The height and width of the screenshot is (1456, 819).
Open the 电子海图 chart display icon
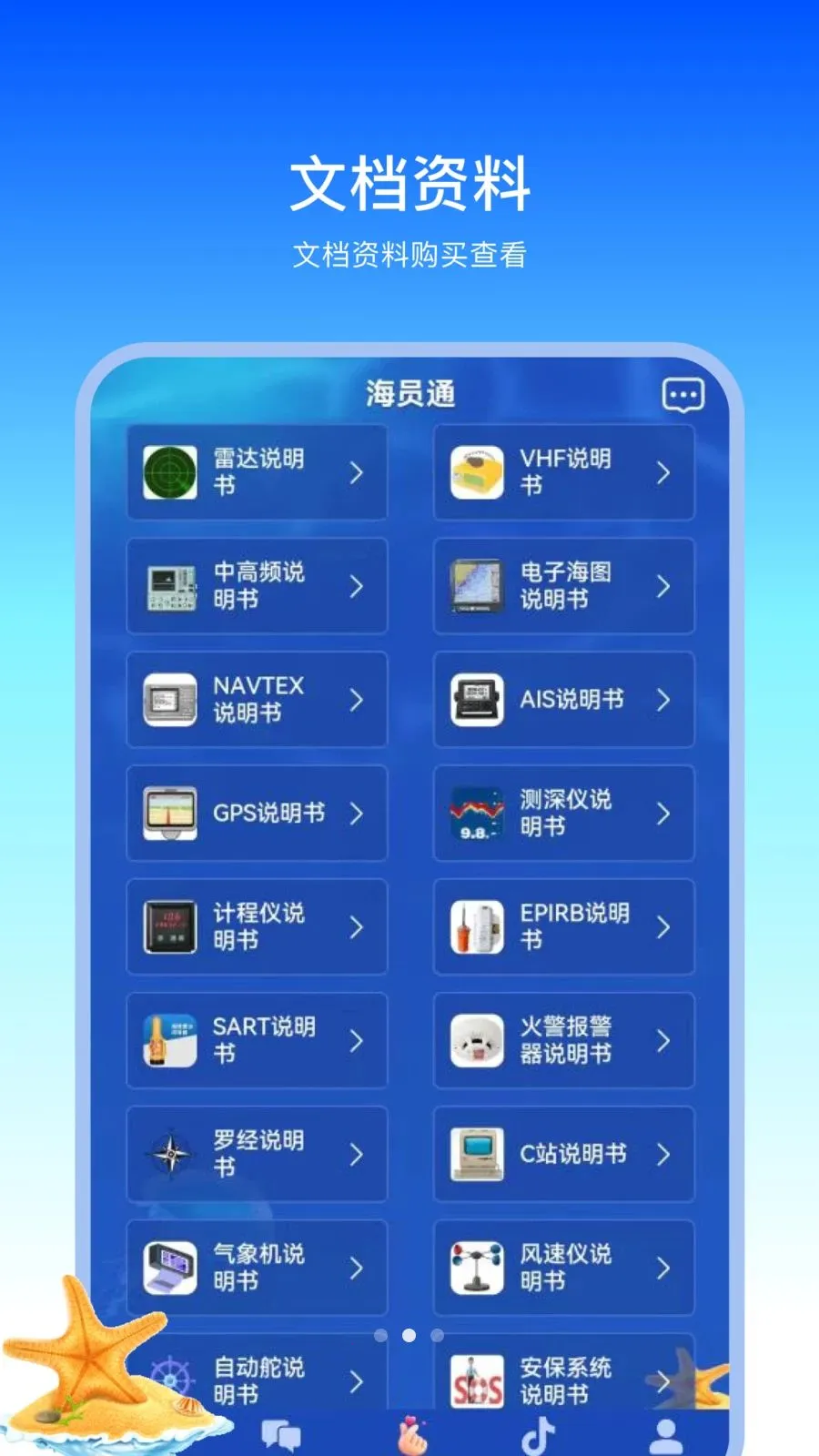point(477,586)
